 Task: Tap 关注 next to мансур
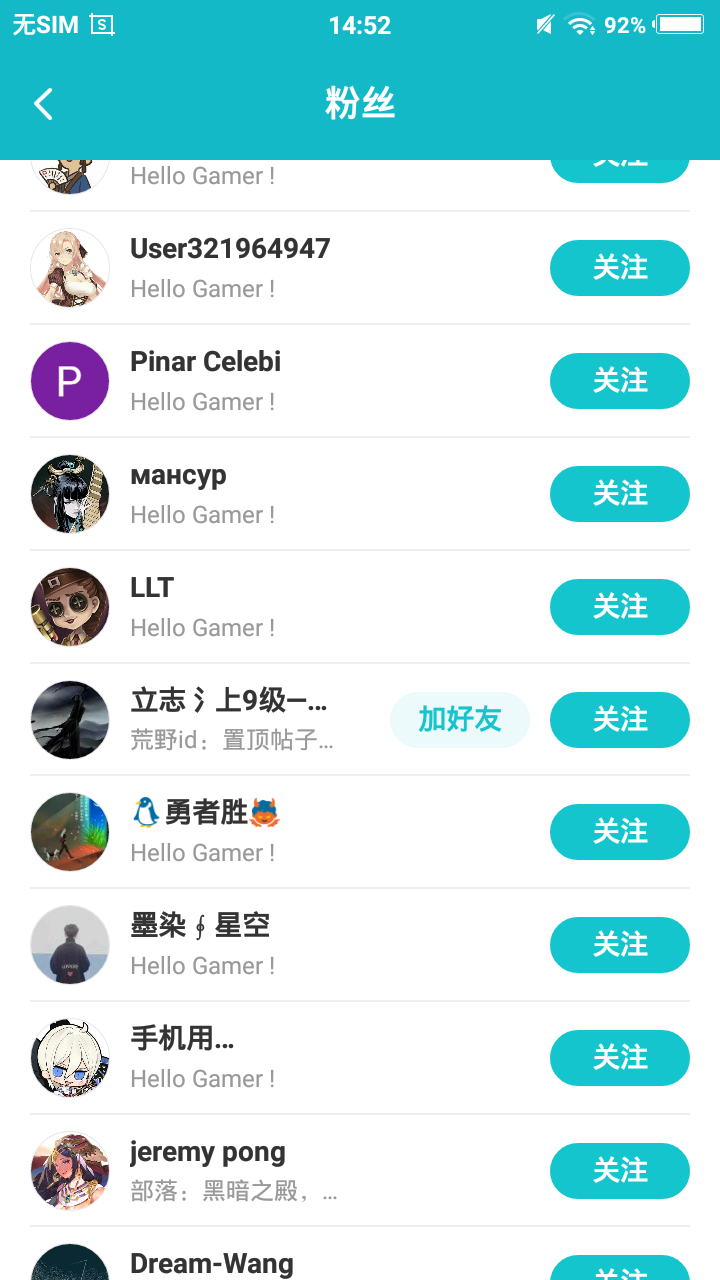coord(619,494)
